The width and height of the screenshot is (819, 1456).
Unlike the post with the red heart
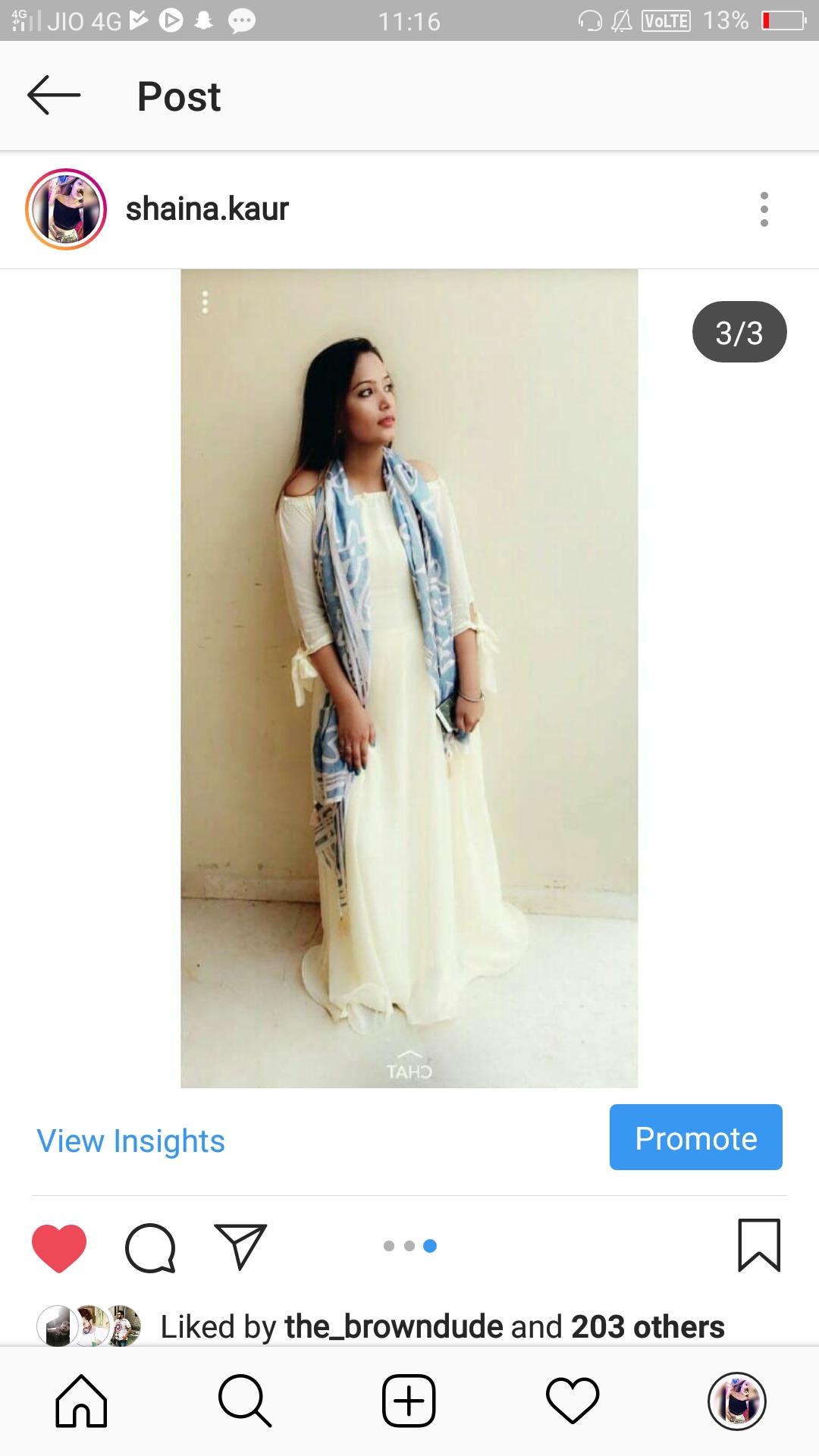click(x=59, y=1247)
